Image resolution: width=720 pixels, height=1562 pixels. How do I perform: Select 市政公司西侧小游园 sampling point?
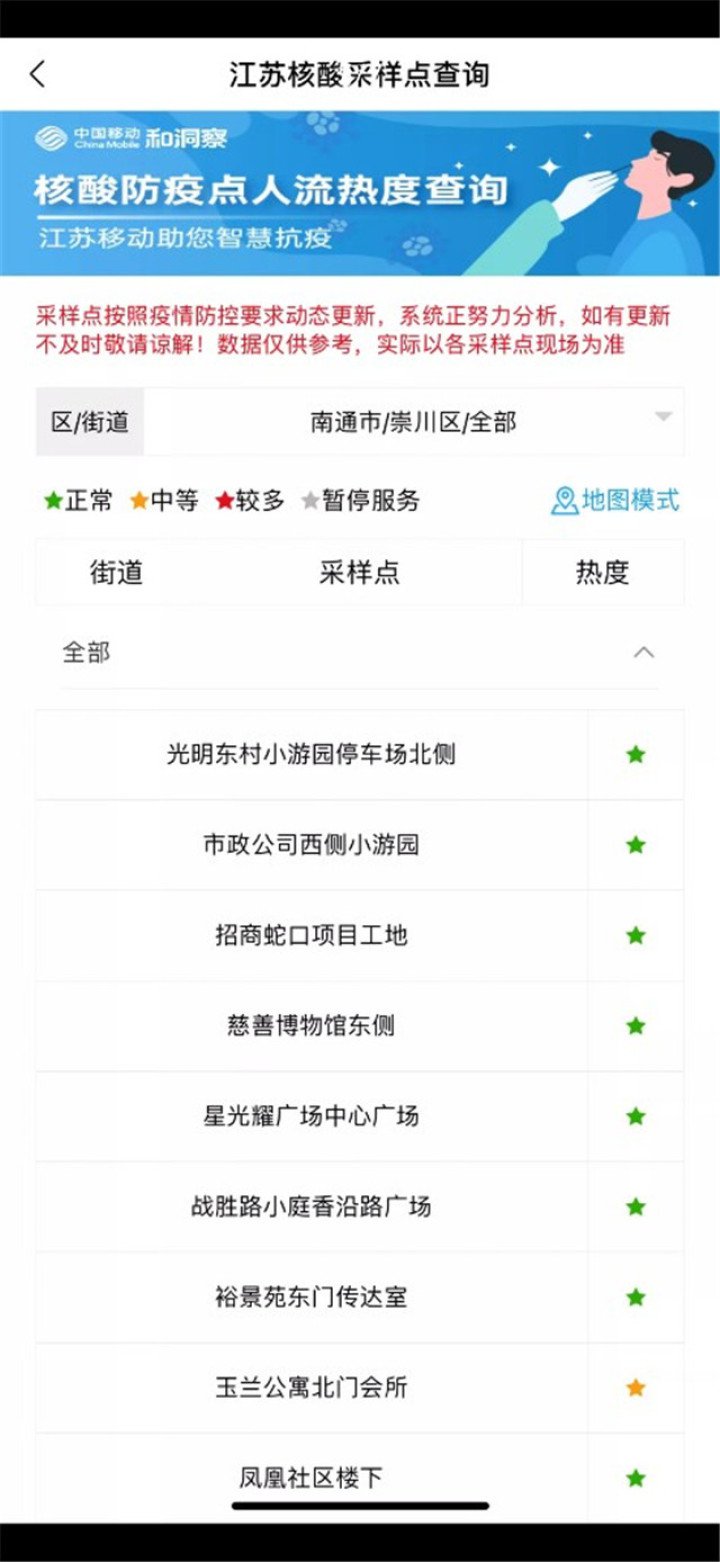[x=311, y=845]
